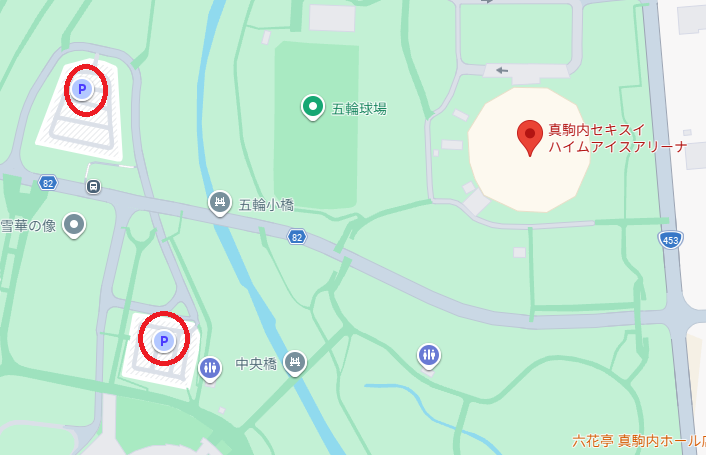
Task: Open the restroom marker beside the parking lot
Action: pos(210,367)
